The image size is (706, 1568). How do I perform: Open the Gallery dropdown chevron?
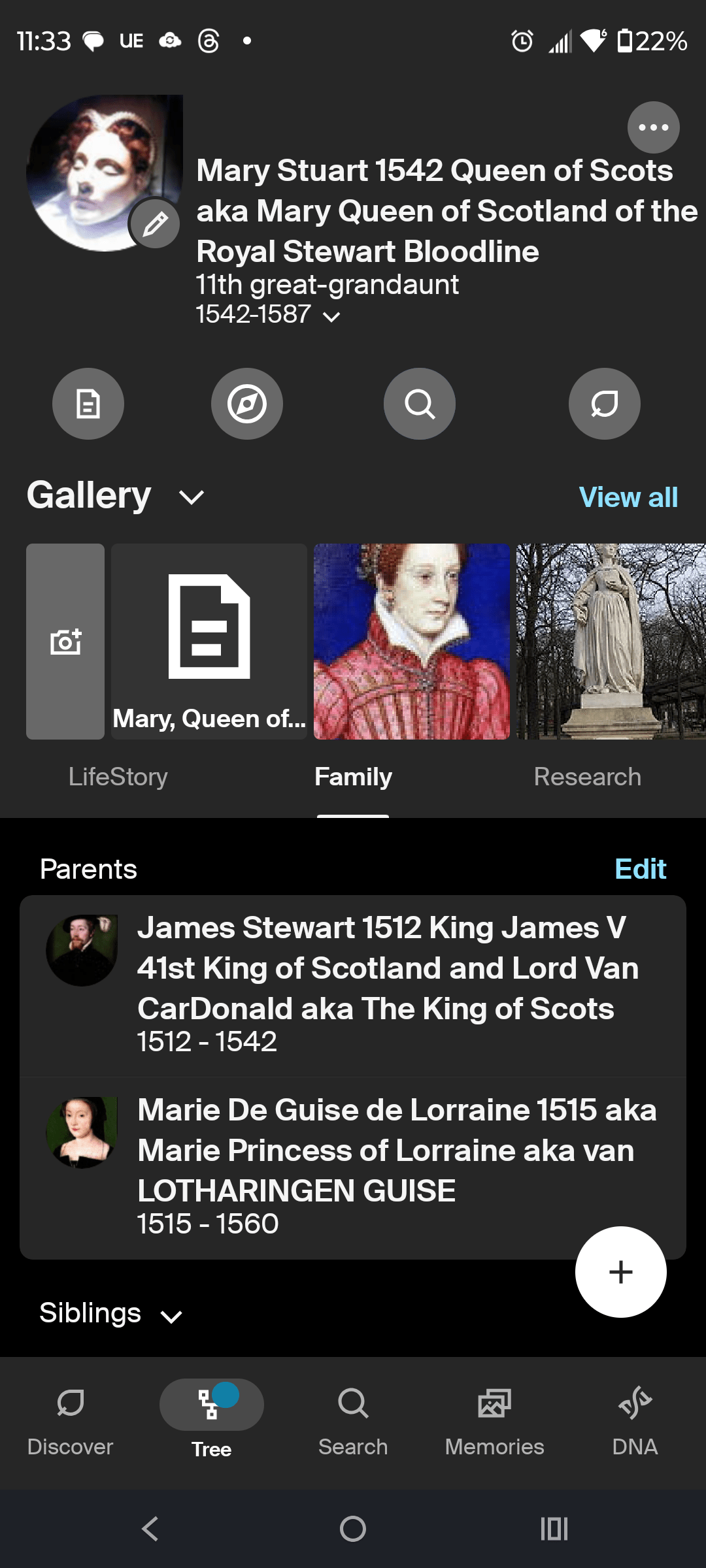[192, 497]
